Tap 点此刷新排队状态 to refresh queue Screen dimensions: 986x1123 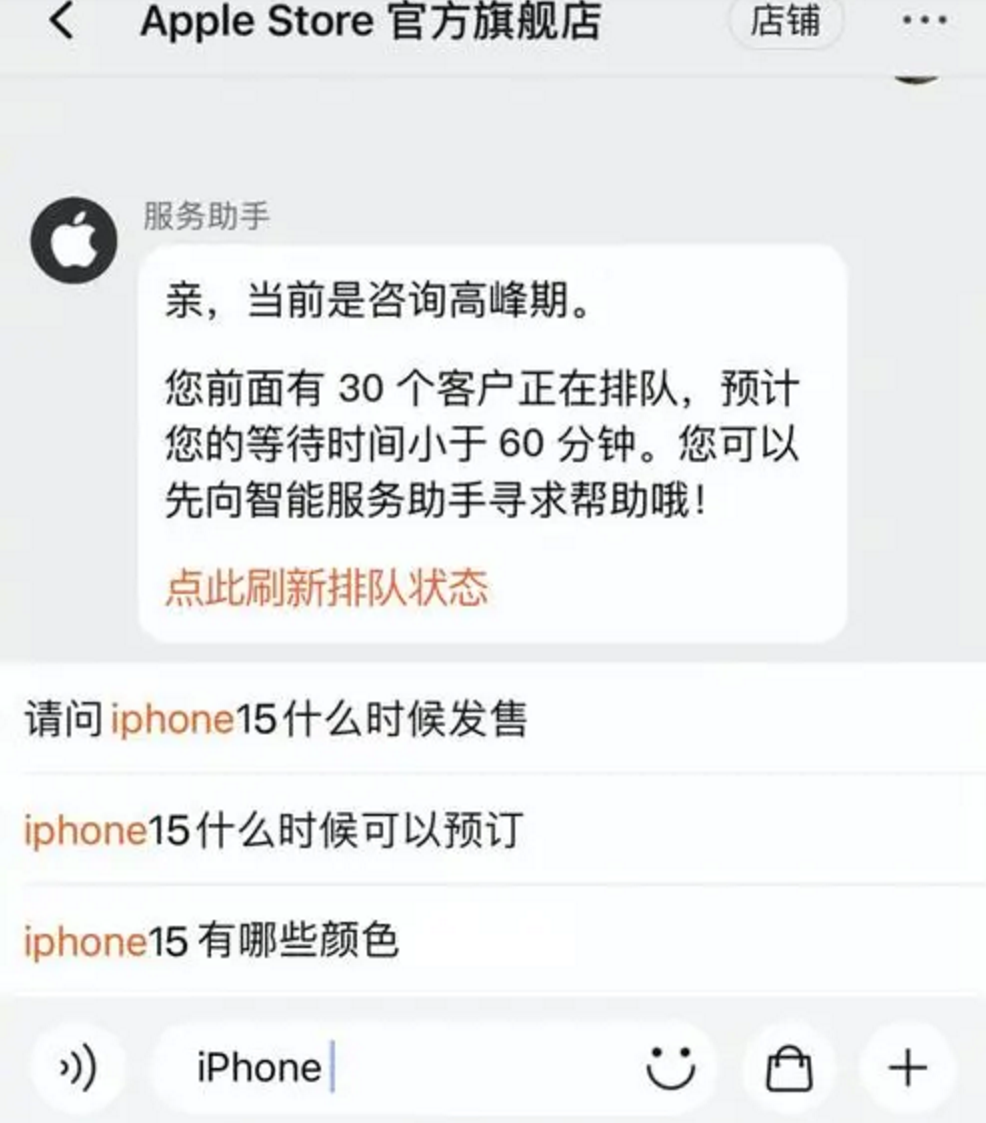[x=327, y=588]
